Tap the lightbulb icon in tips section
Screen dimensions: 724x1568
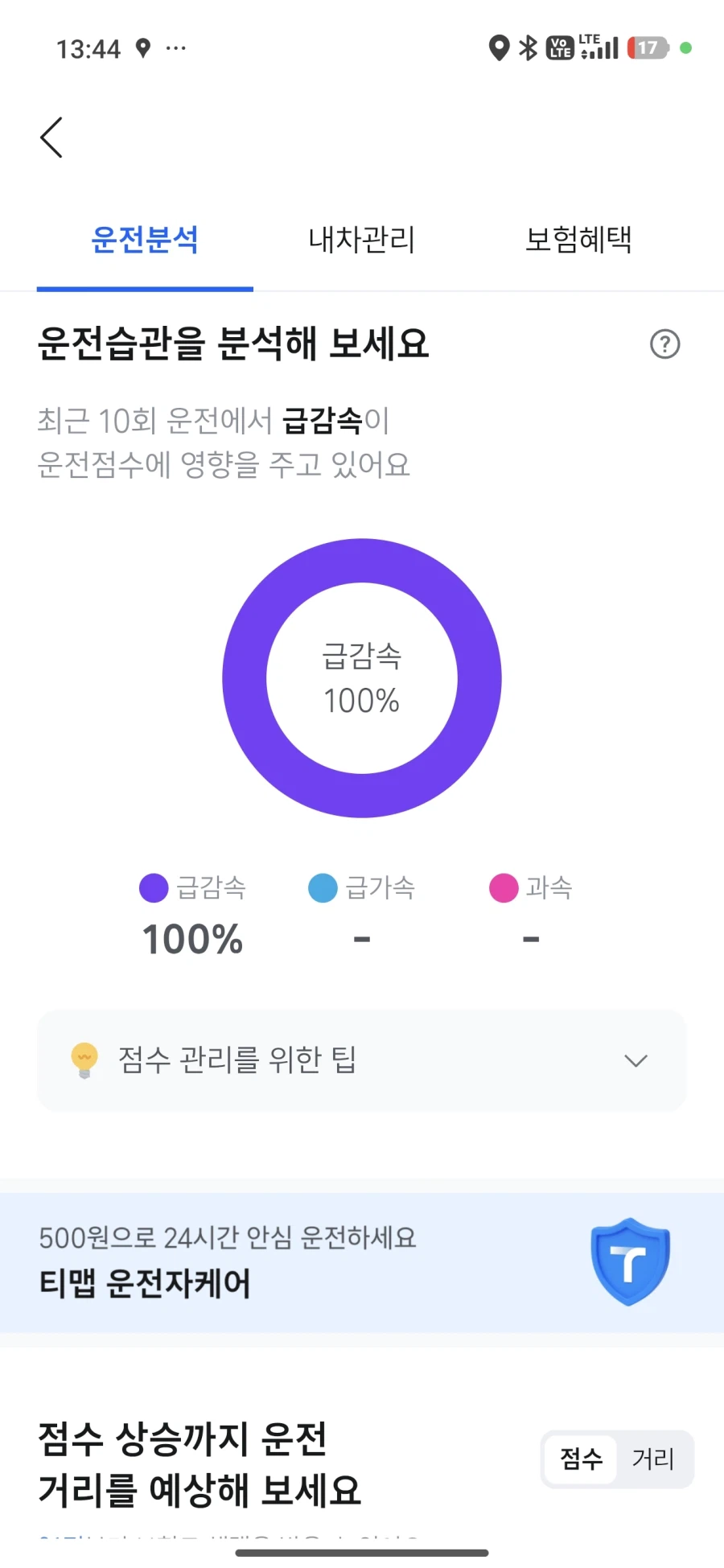[85, 1060]
